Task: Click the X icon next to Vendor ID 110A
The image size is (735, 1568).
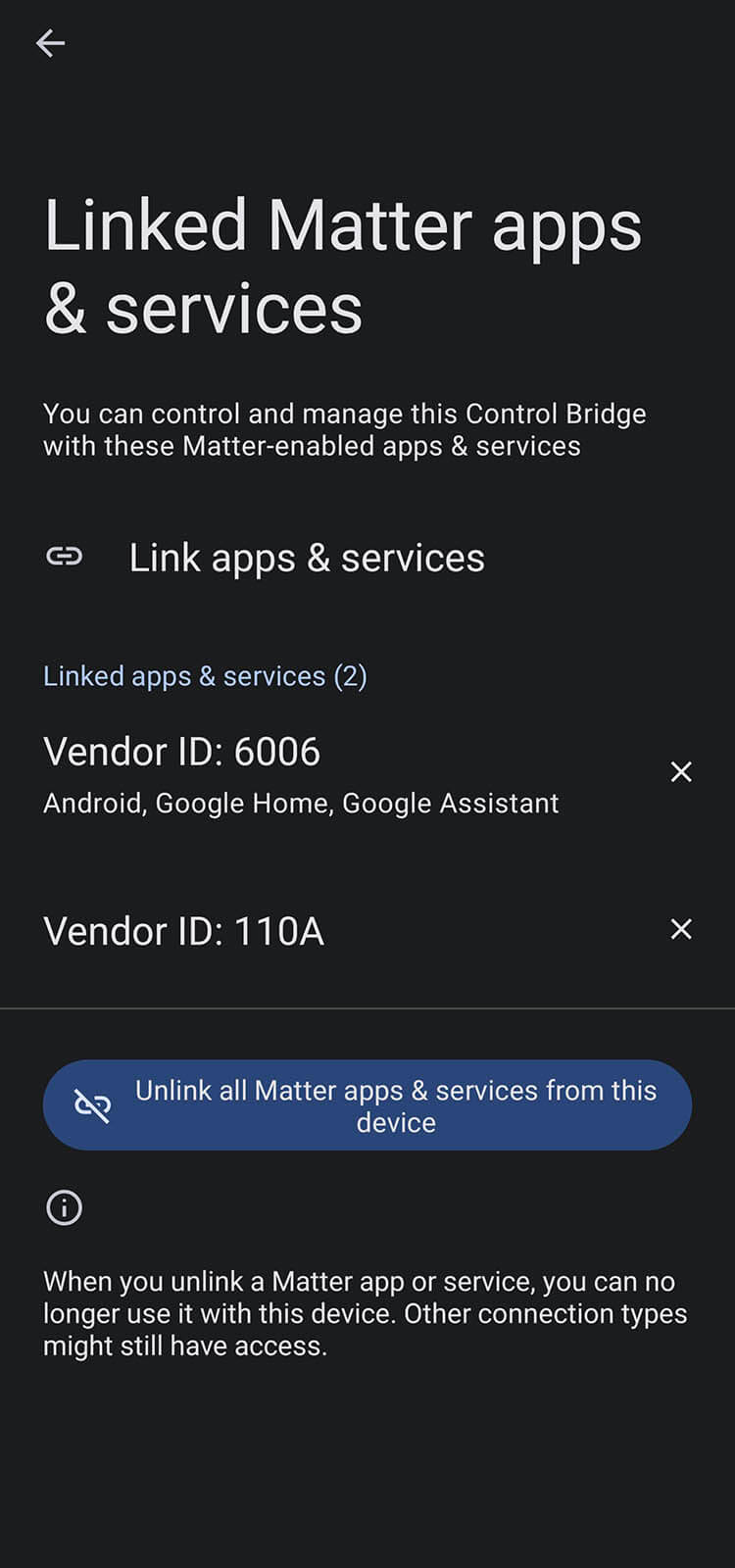Action: [681, 929]
